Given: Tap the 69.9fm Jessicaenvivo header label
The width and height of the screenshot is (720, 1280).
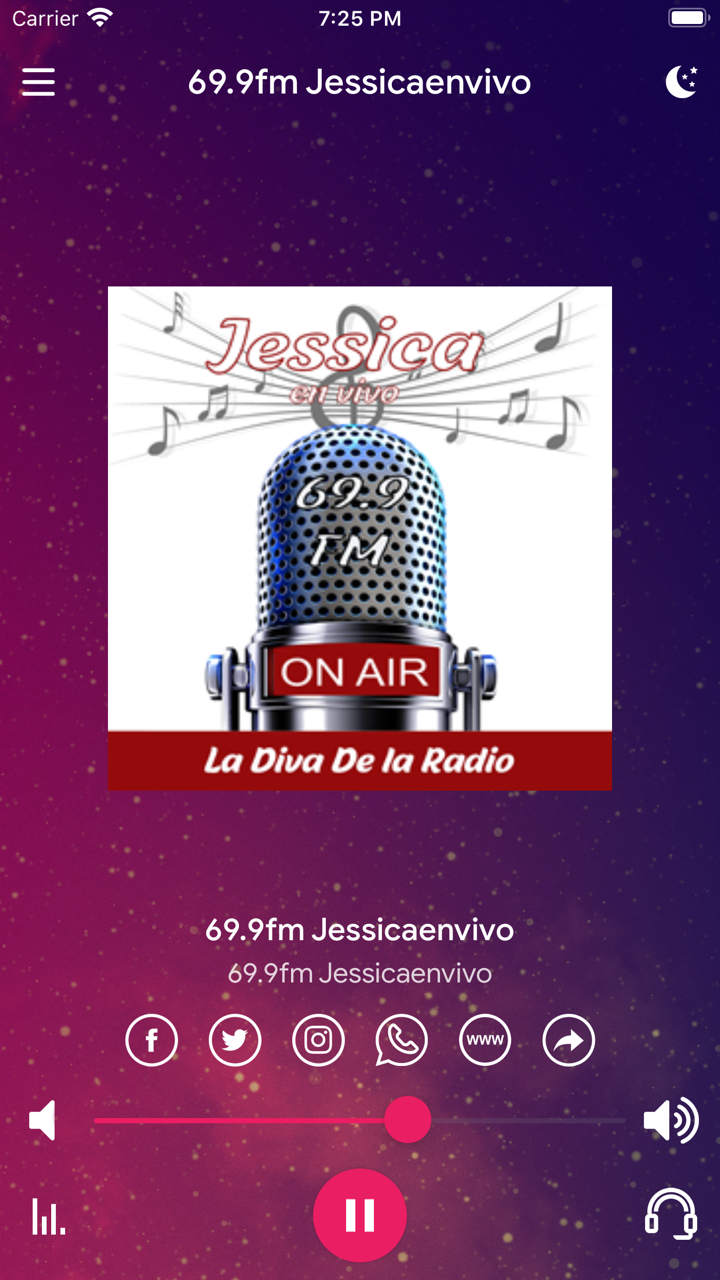Looking at the screenshot, I should 360,83.
